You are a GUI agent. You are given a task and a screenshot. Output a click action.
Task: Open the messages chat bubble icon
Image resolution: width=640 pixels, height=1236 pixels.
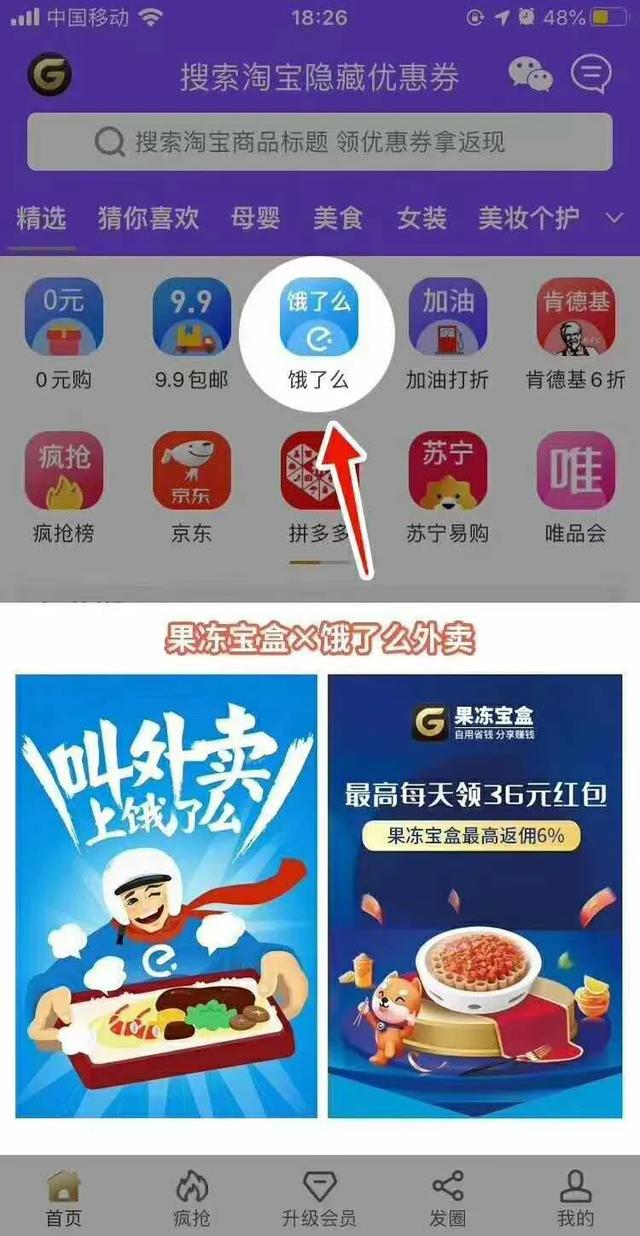coord(591,74)
